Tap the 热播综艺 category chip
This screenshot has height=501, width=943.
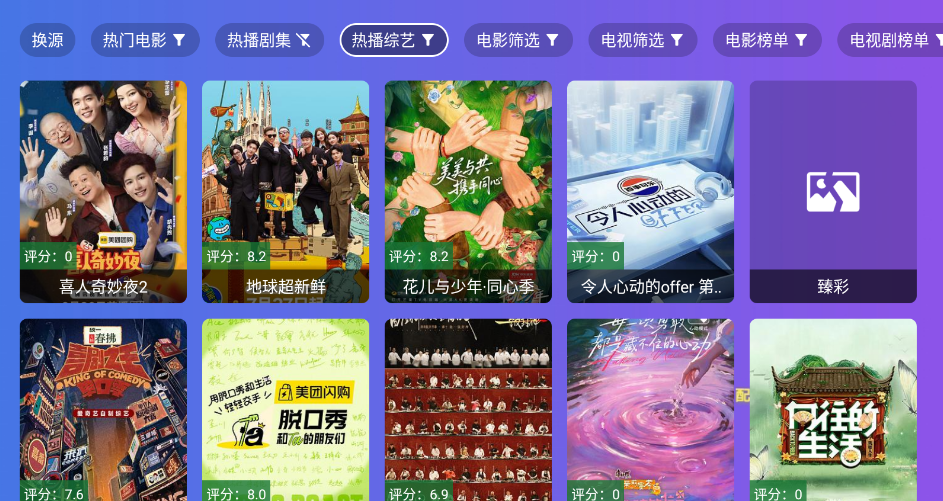393,40
